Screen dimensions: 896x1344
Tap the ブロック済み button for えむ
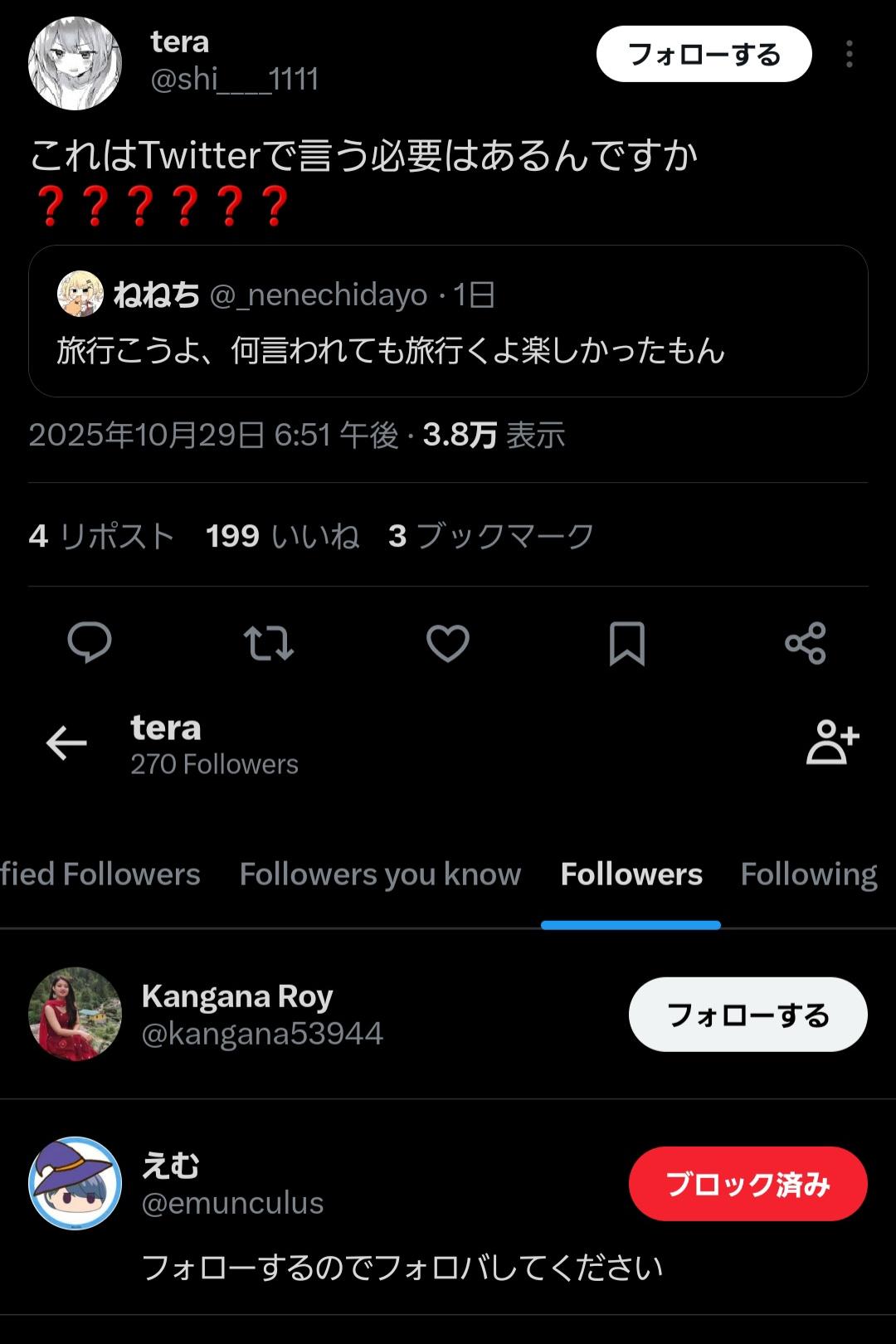tap(747, 1184)
